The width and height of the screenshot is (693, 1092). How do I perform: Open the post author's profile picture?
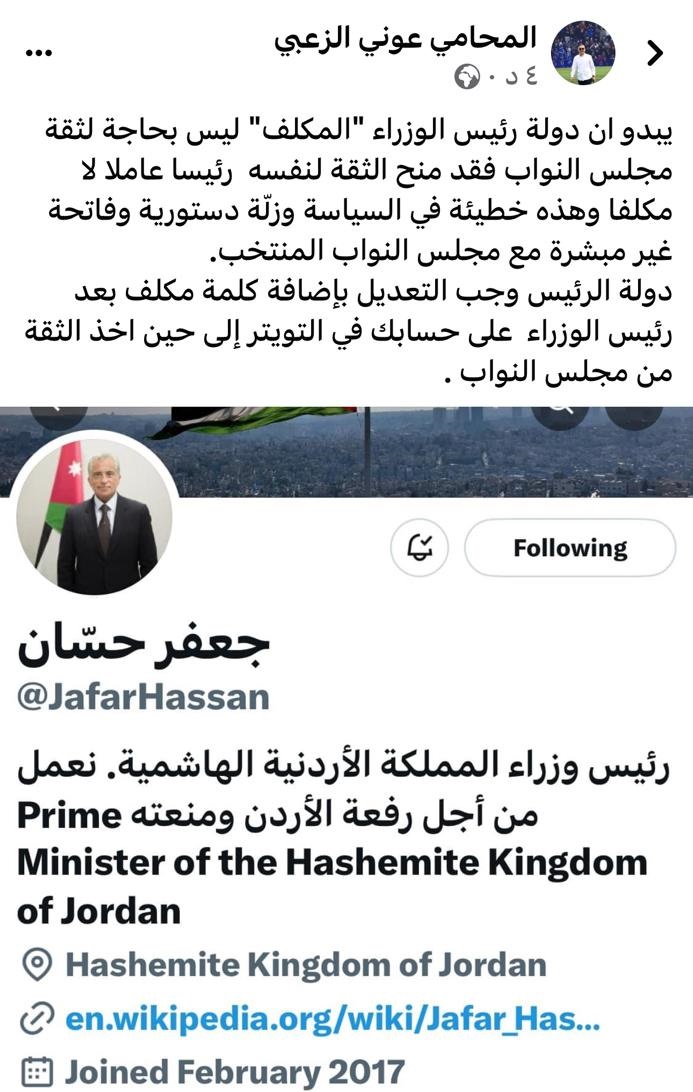coord(583,53)
